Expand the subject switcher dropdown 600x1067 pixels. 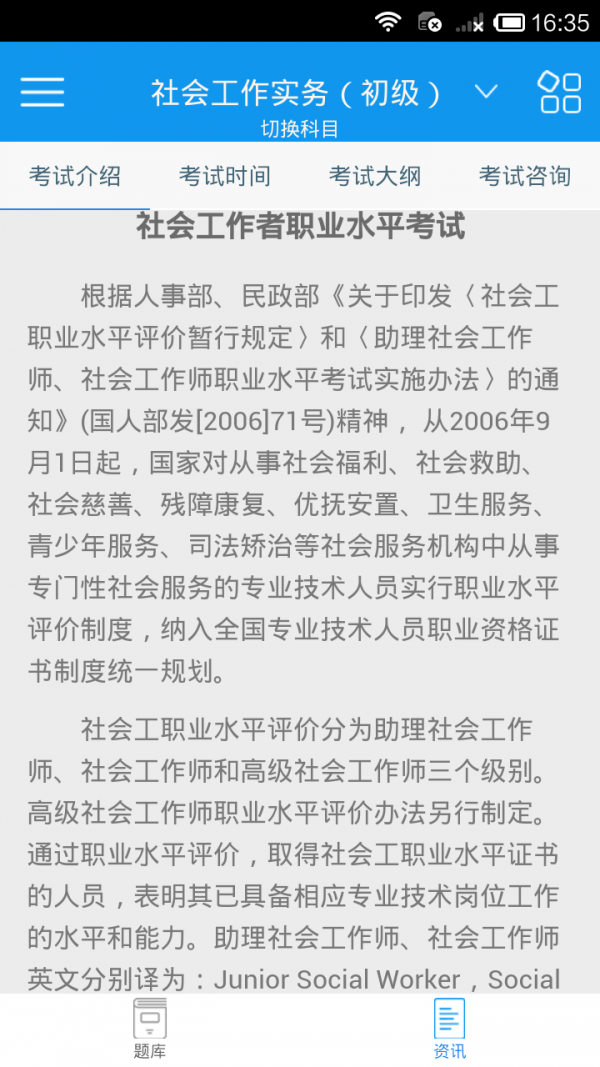pos(486,92)
